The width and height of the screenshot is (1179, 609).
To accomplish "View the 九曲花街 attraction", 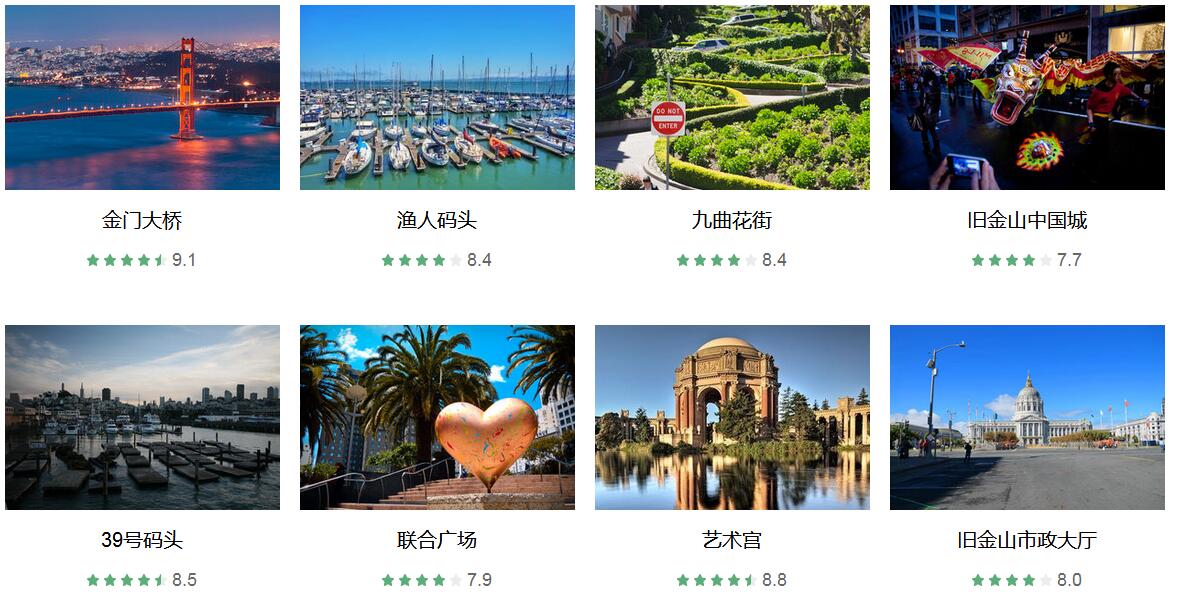I will [x=732, y=98].
